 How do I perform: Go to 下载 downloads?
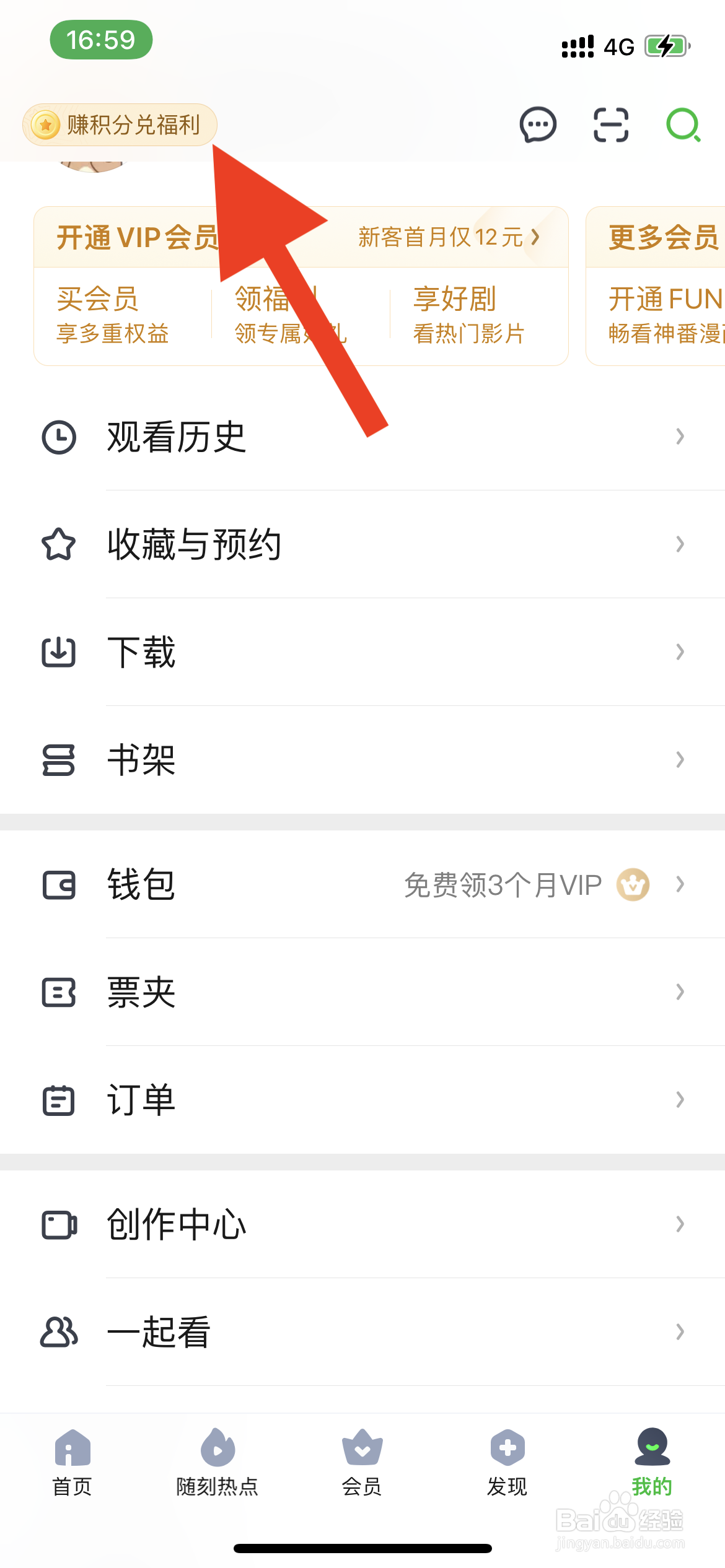point(362,652)
